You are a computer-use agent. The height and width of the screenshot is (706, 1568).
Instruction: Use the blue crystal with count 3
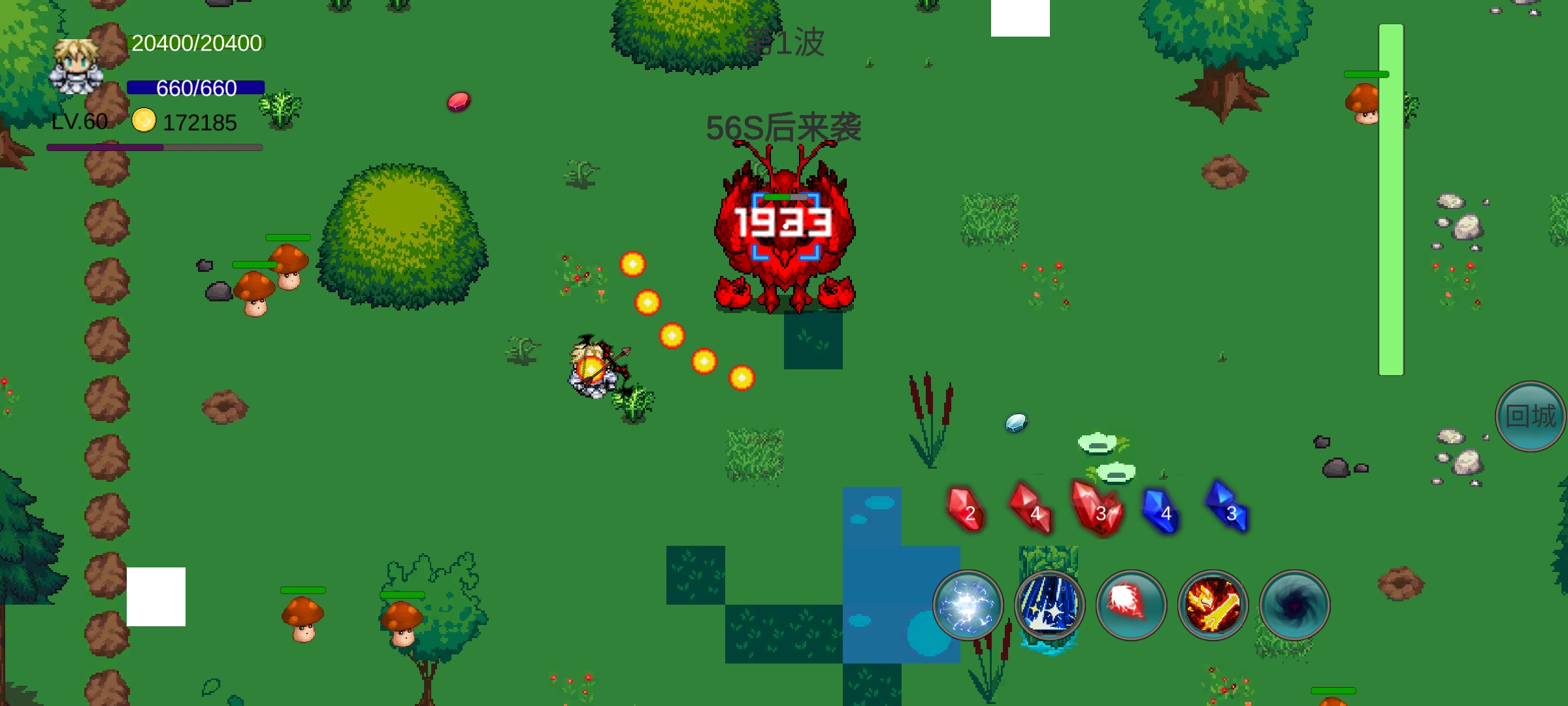point(1228,507)
